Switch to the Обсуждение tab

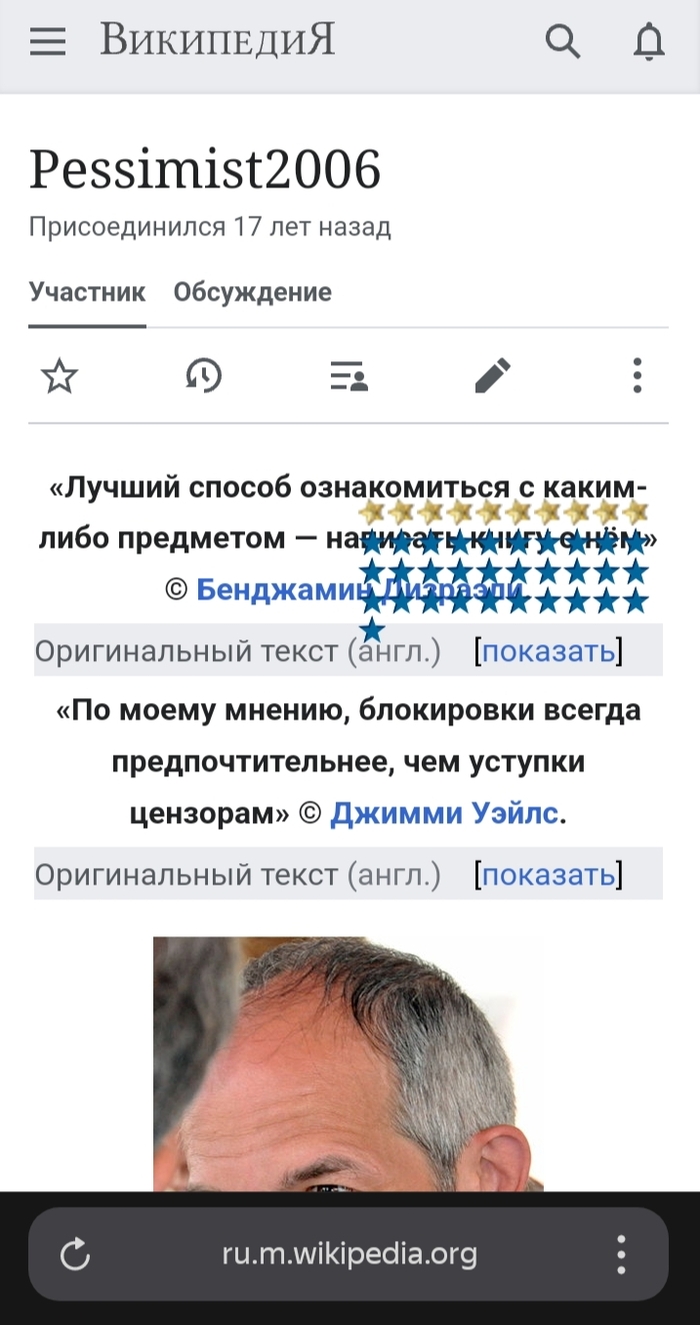(x=252, y=292)
